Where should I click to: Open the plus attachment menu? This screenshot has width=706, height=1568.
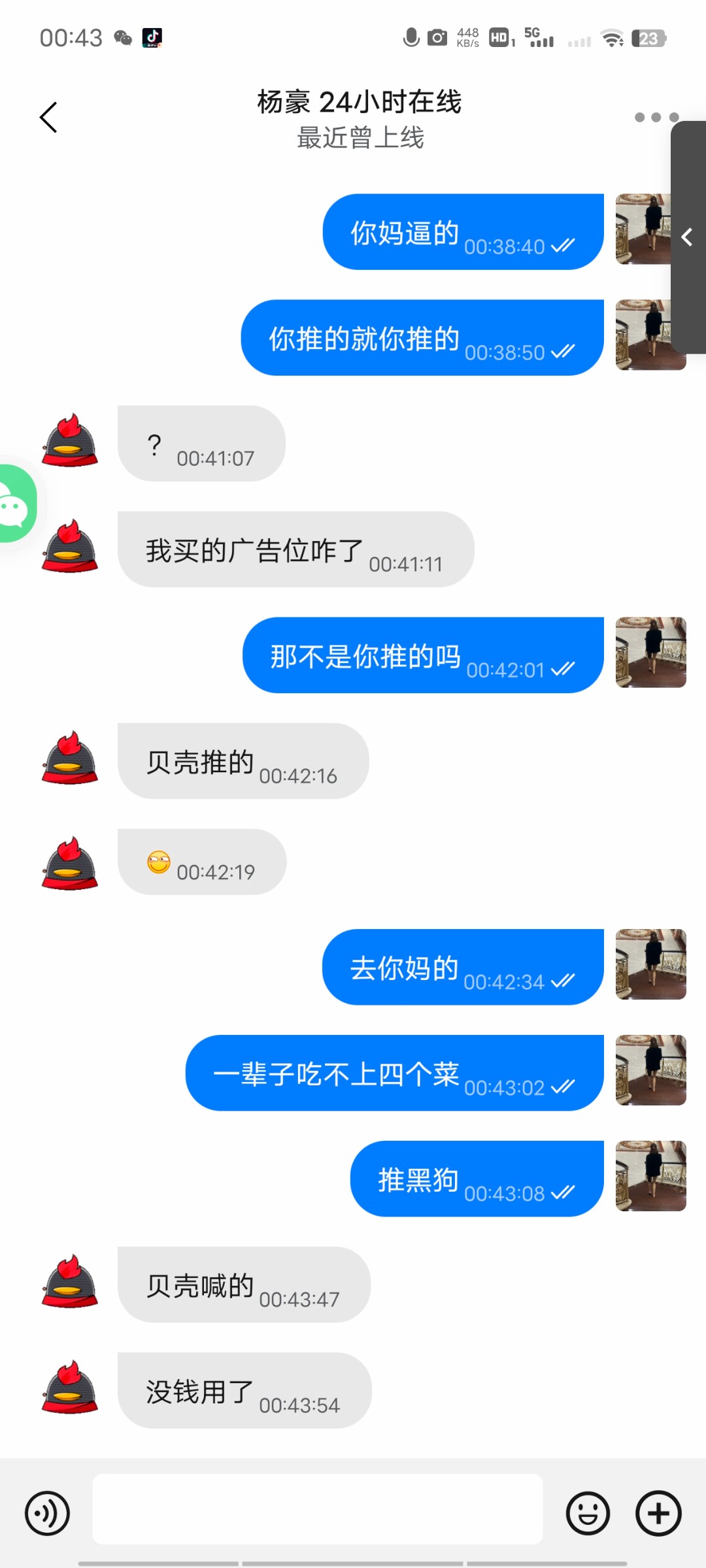pos(658,1513)
